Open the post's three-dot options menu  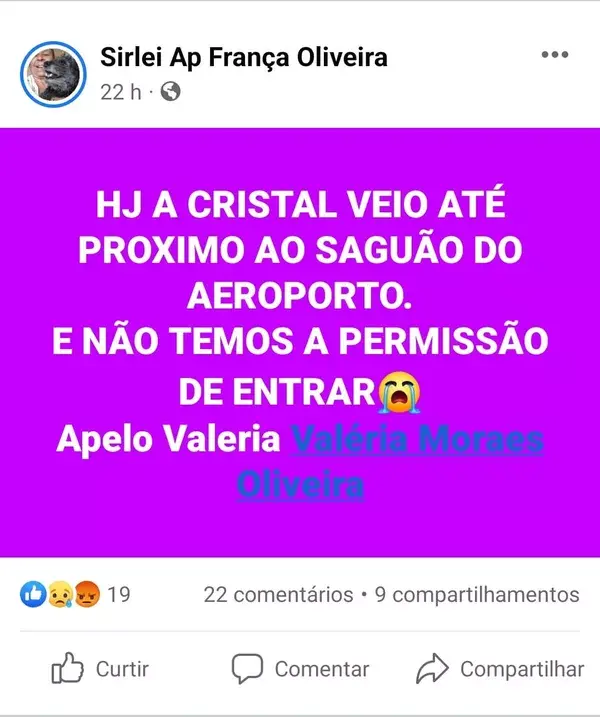(x=554, y=55)
